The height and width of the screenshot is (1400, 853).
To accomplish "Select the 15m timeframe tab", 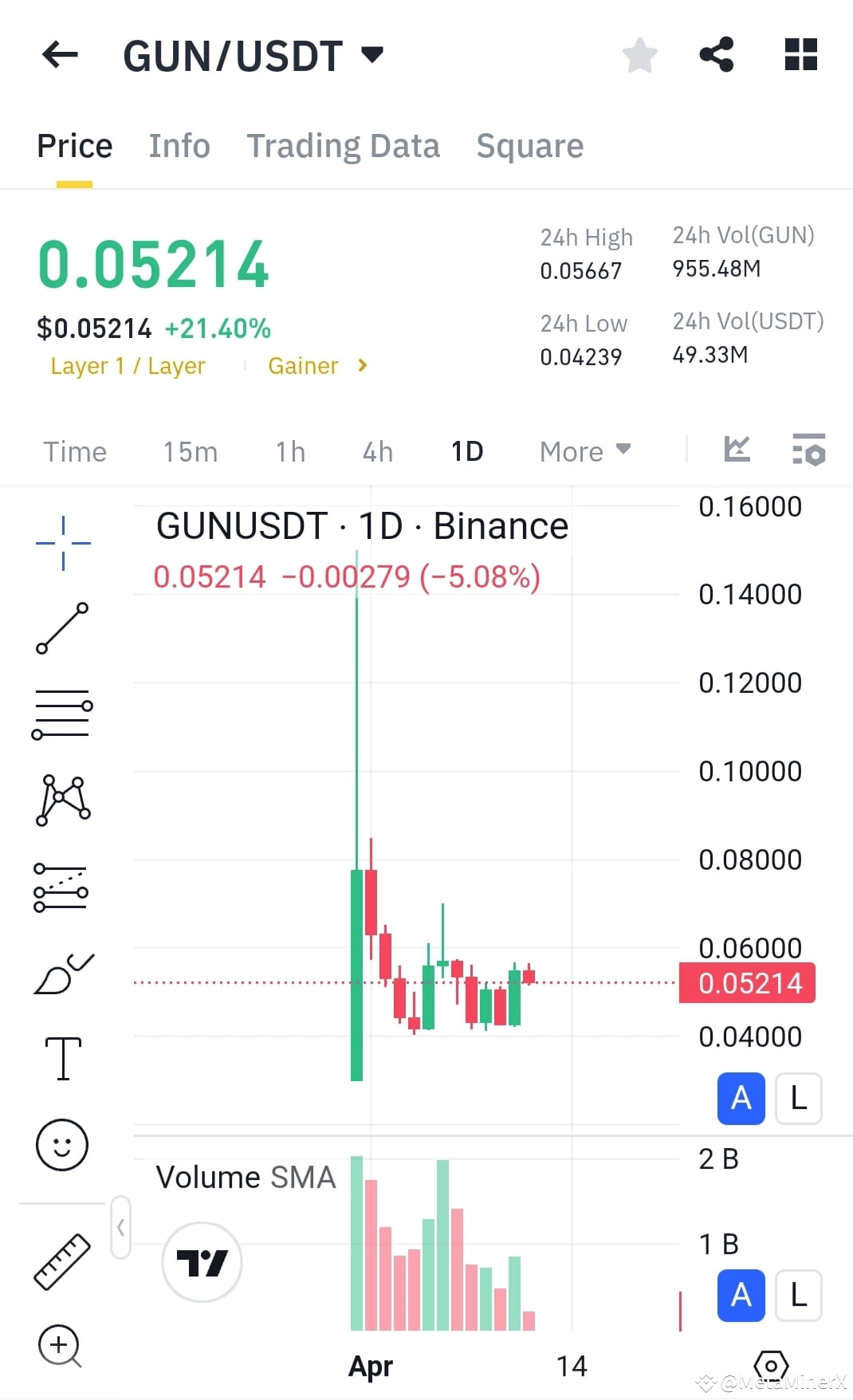I will click(189, 451).
